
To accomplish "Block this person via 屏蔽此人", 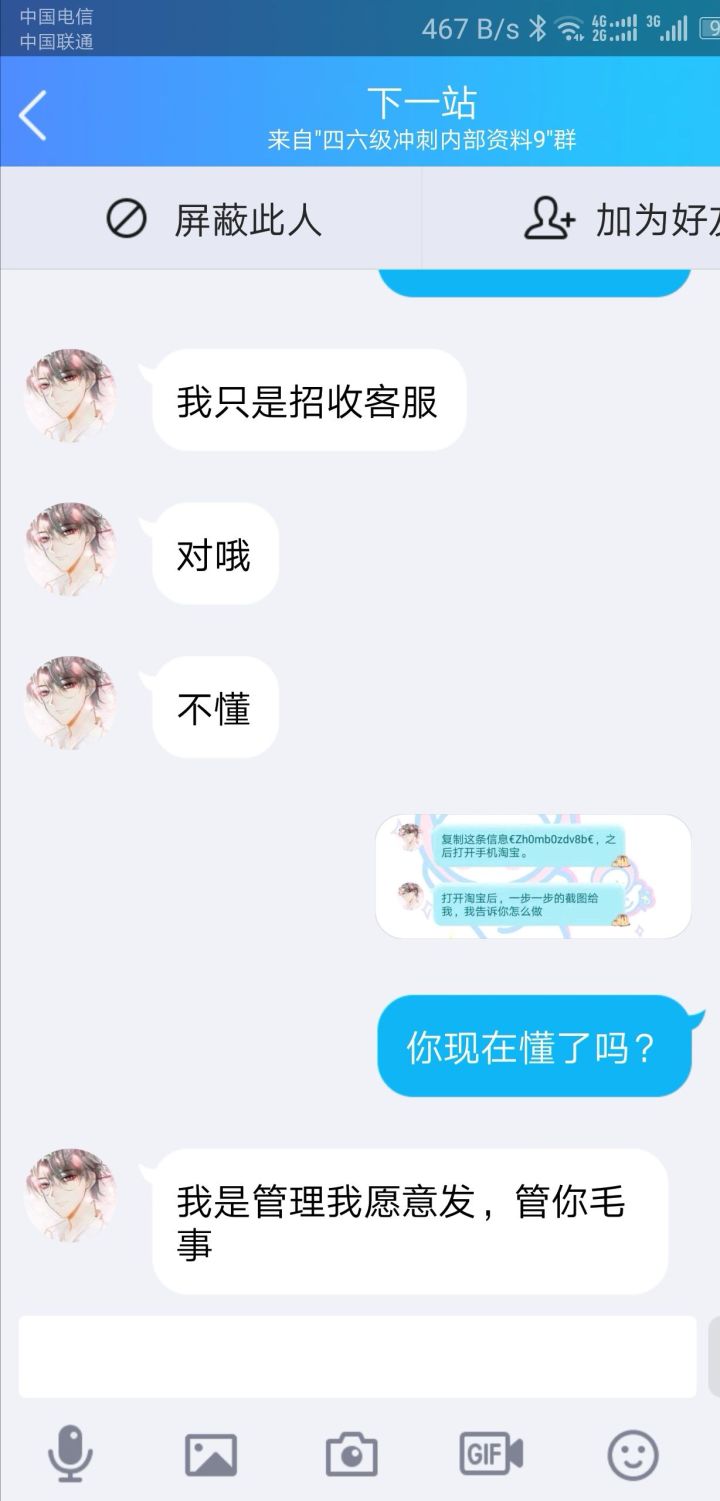I will (213, 220).
